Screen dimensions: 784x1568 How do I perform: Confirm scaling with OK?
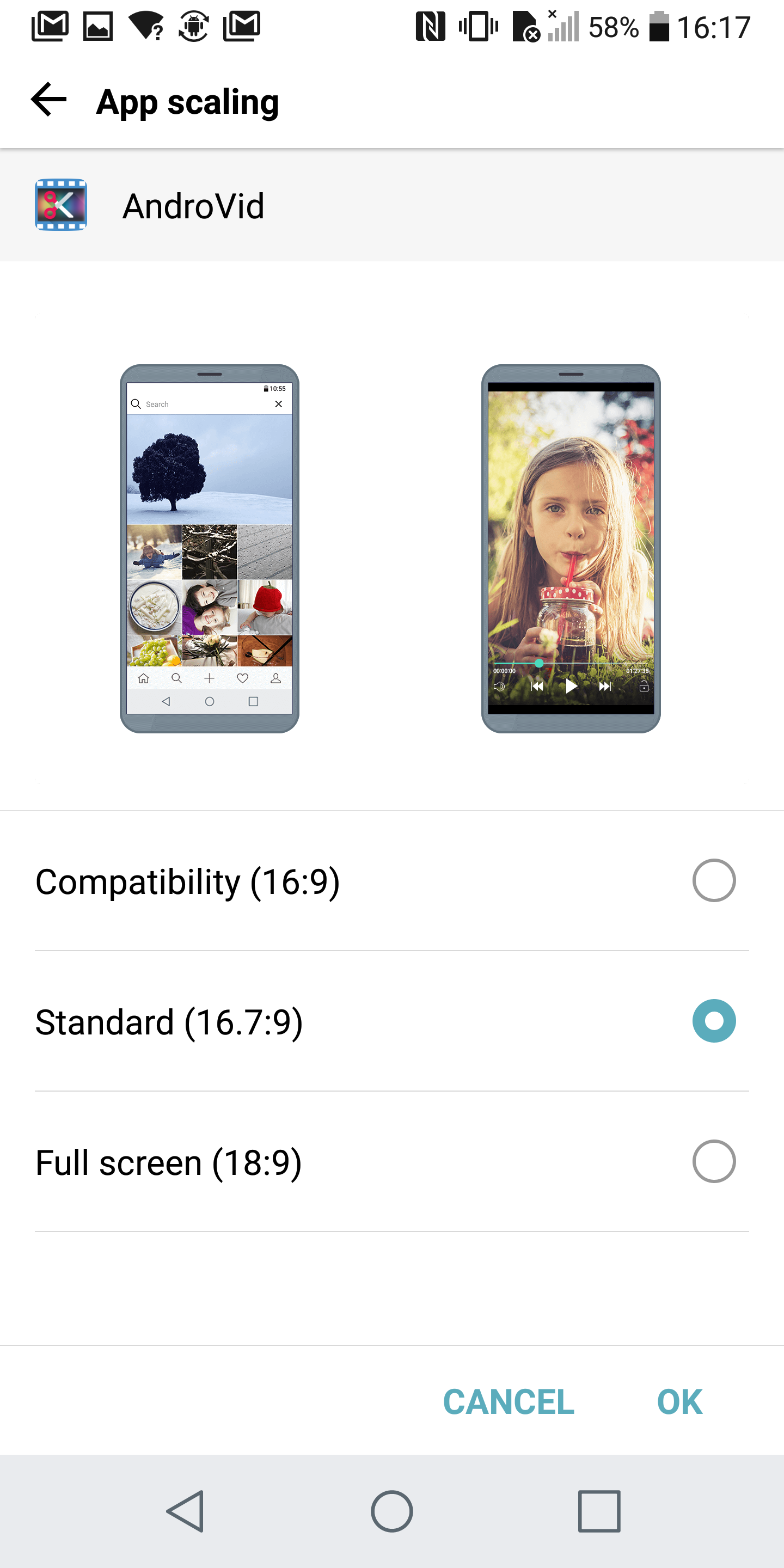(x=680, y=1402)
